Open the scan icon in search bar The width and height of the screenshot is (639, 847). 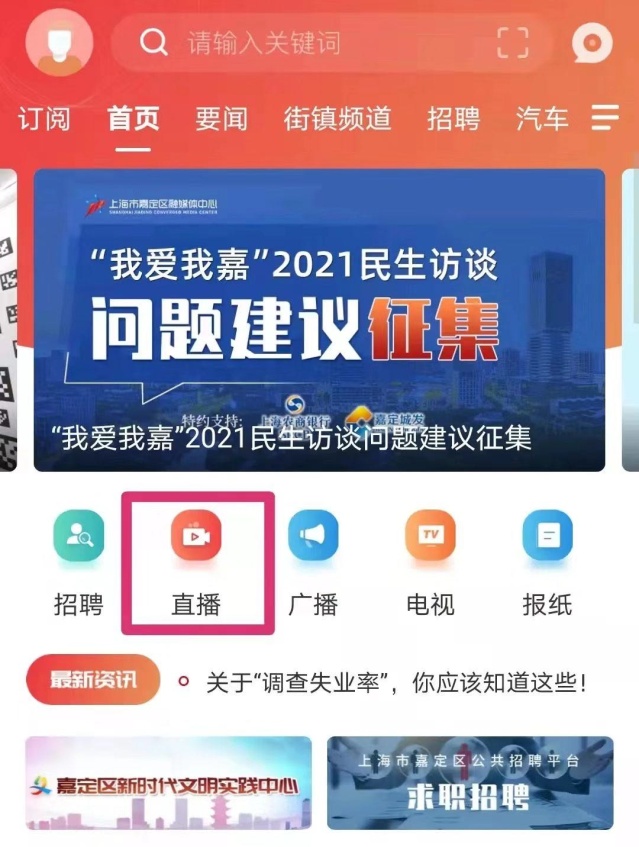coord(512,43)
